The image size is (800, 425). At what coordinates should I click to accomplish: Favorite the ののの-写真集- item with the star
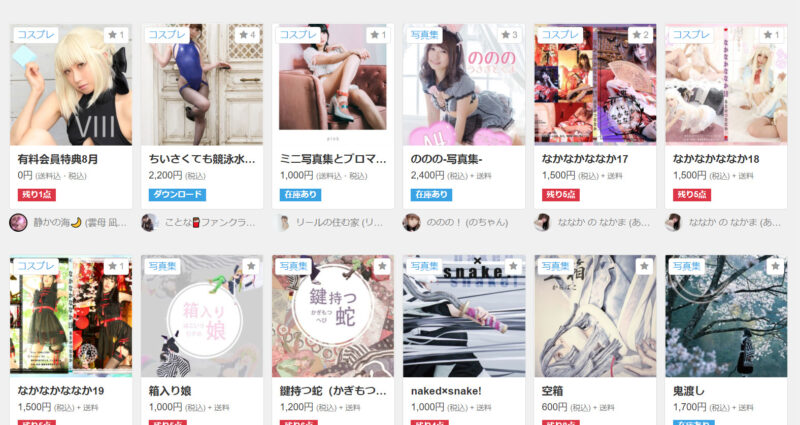click(510, 35)
